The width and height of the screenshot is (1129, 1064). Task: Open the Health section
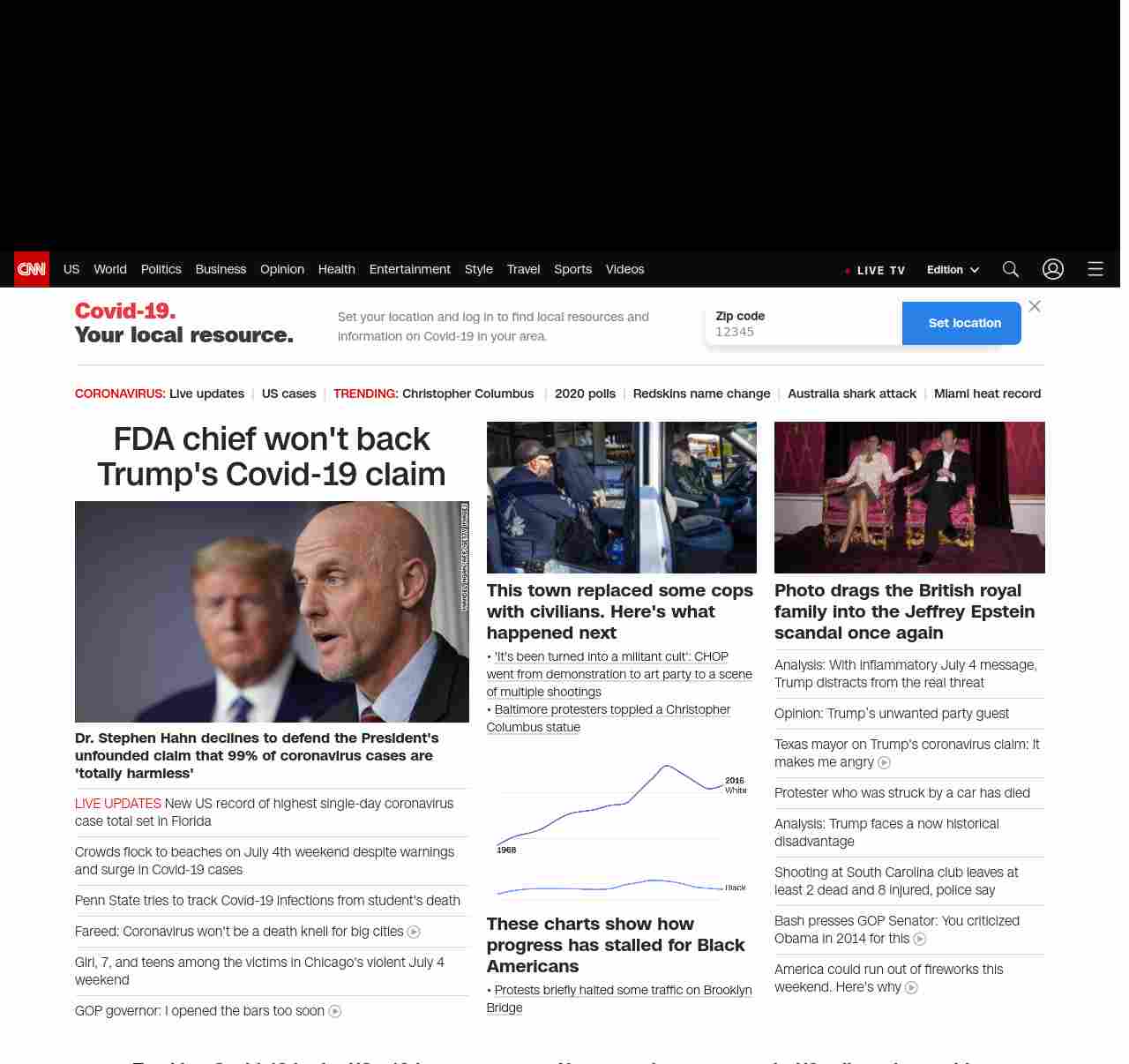tap(336, 269)
